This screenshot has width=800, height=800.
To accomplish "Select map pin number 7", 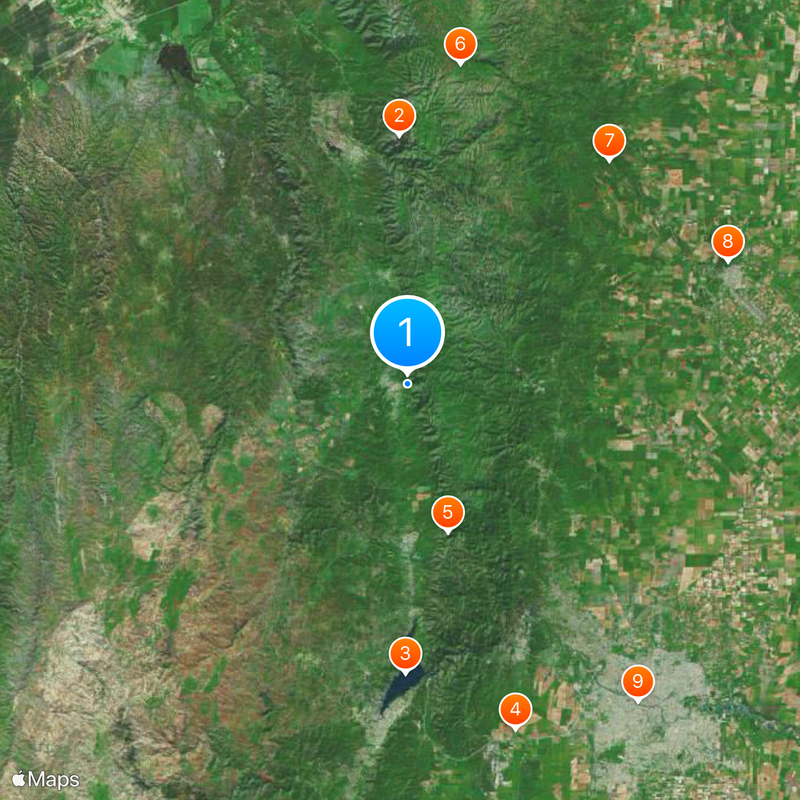I will point(608,141).
